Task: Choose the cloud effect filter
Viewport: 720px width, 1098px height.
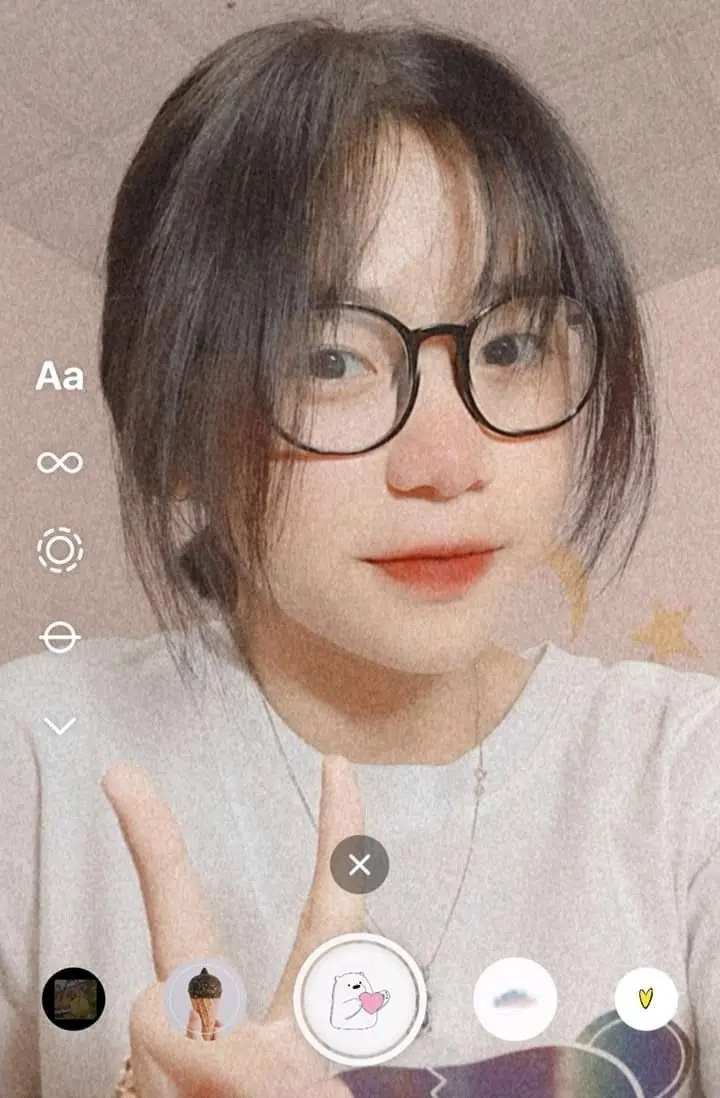Action: click(x=515, y=999)
